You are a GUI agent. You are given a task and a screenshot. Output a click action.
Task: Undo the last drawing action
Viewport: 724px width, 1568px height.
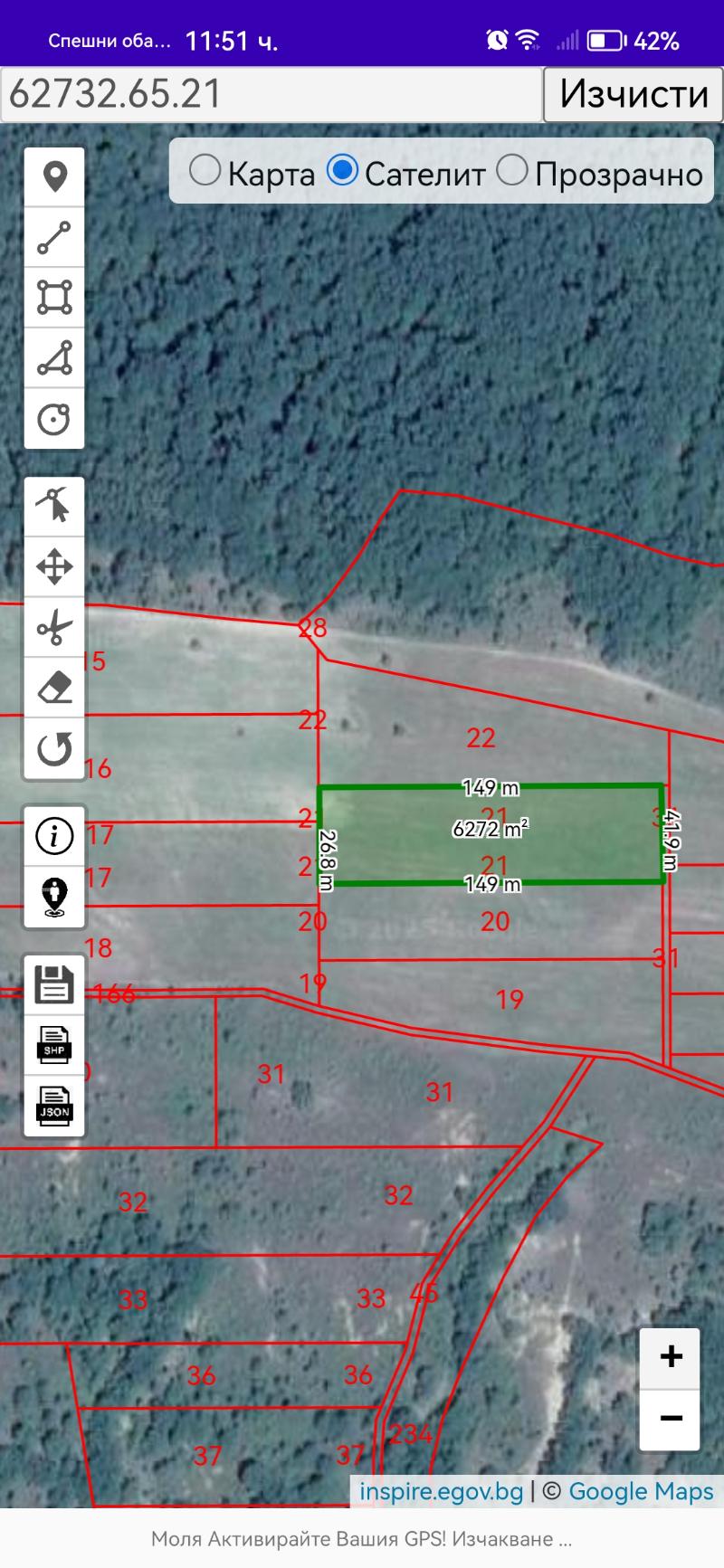coord(54,748)
